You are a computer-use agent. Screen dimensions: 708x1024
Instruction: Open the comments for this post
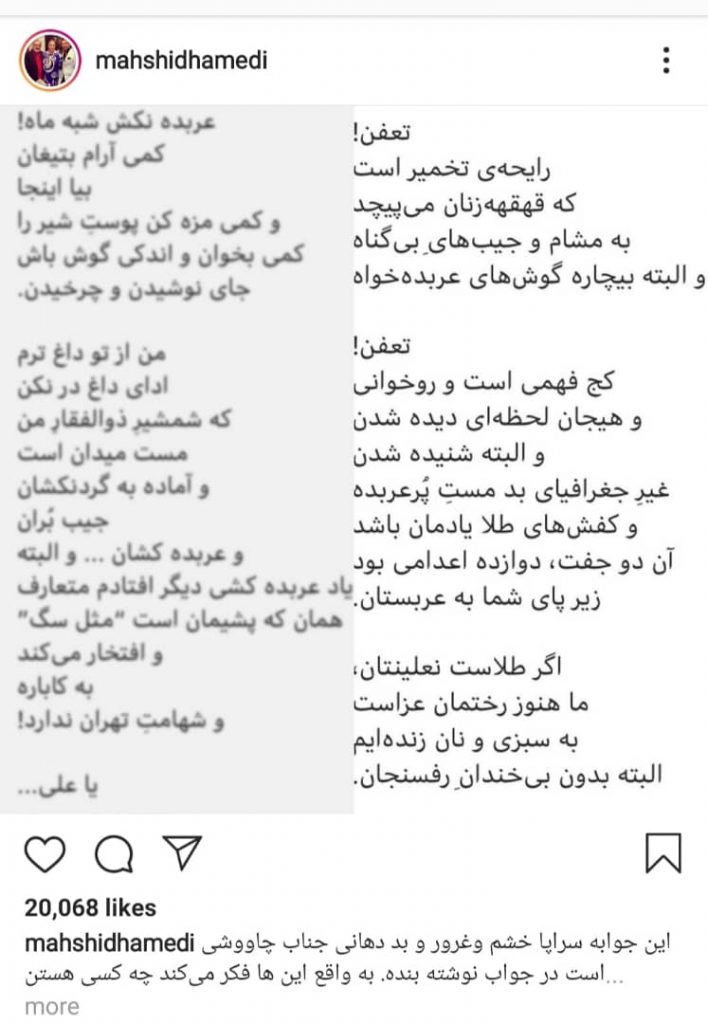coord(114,853)
